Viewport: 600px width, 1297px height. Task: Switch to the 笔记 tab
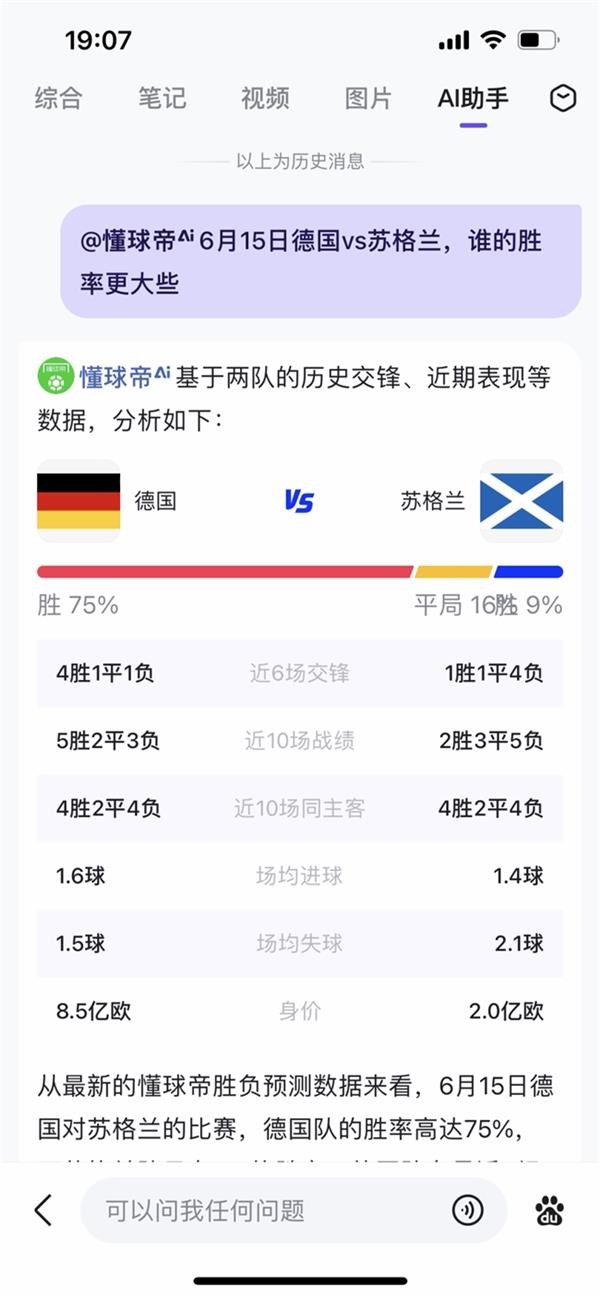[x=162, y=98]
